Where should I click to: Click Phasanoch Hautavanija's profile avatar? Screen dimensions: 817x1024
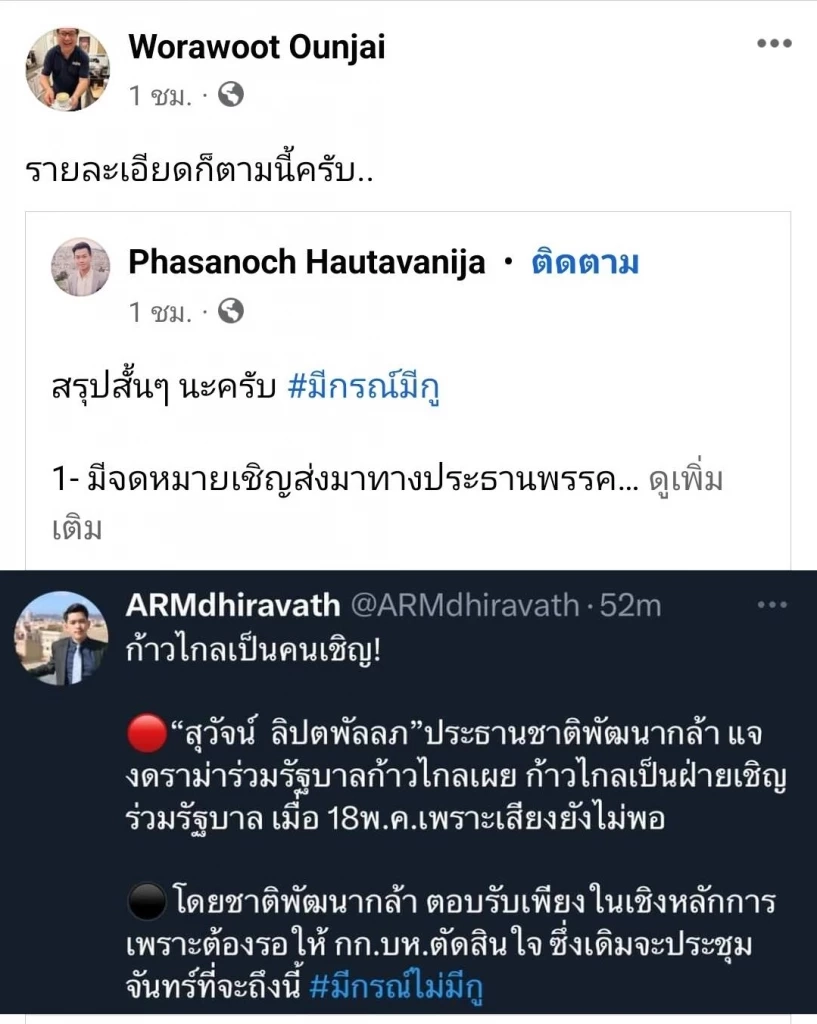(83, 263)
